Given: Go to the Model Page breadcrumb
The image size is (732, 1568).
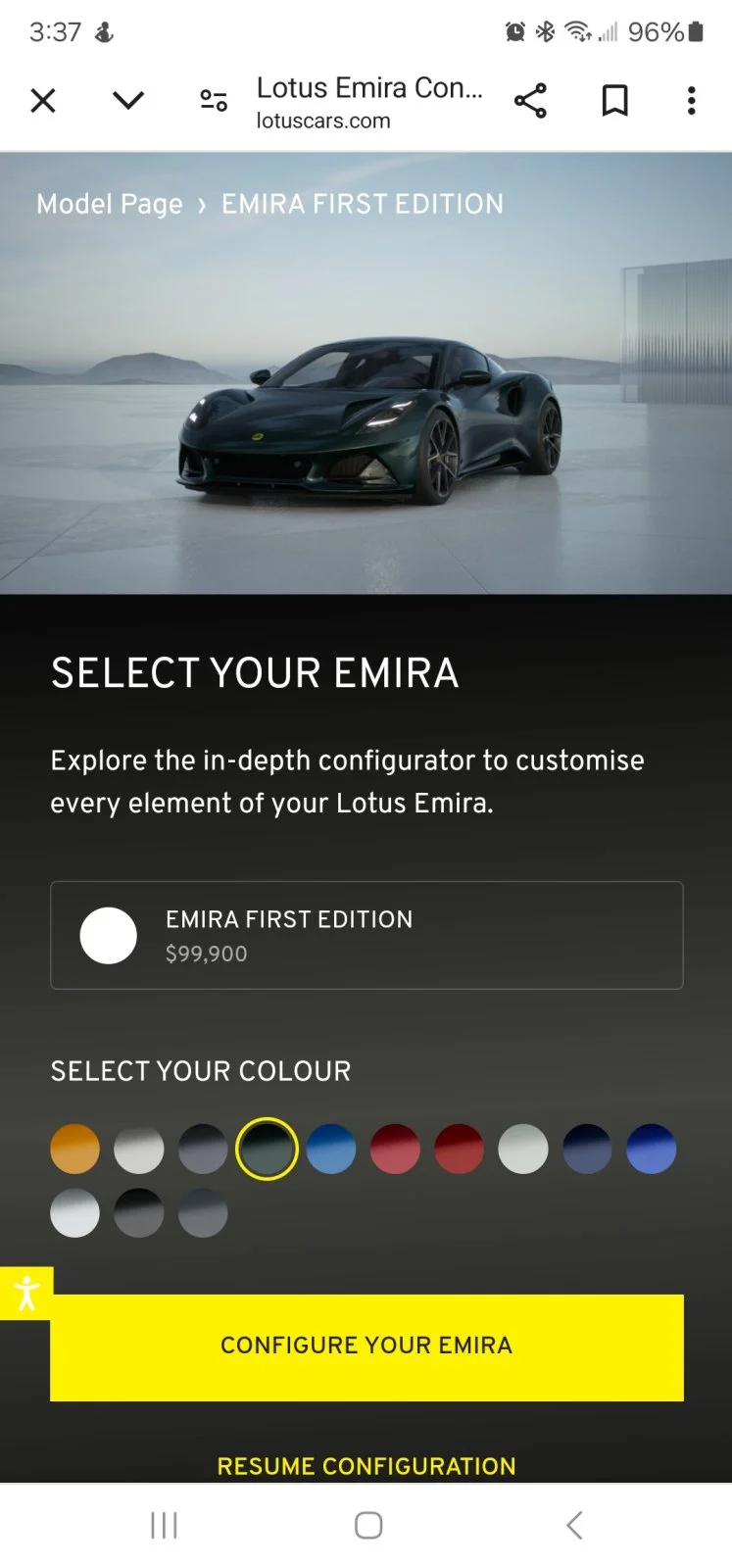Looking at the screenshot, I should tap(110, 204).
